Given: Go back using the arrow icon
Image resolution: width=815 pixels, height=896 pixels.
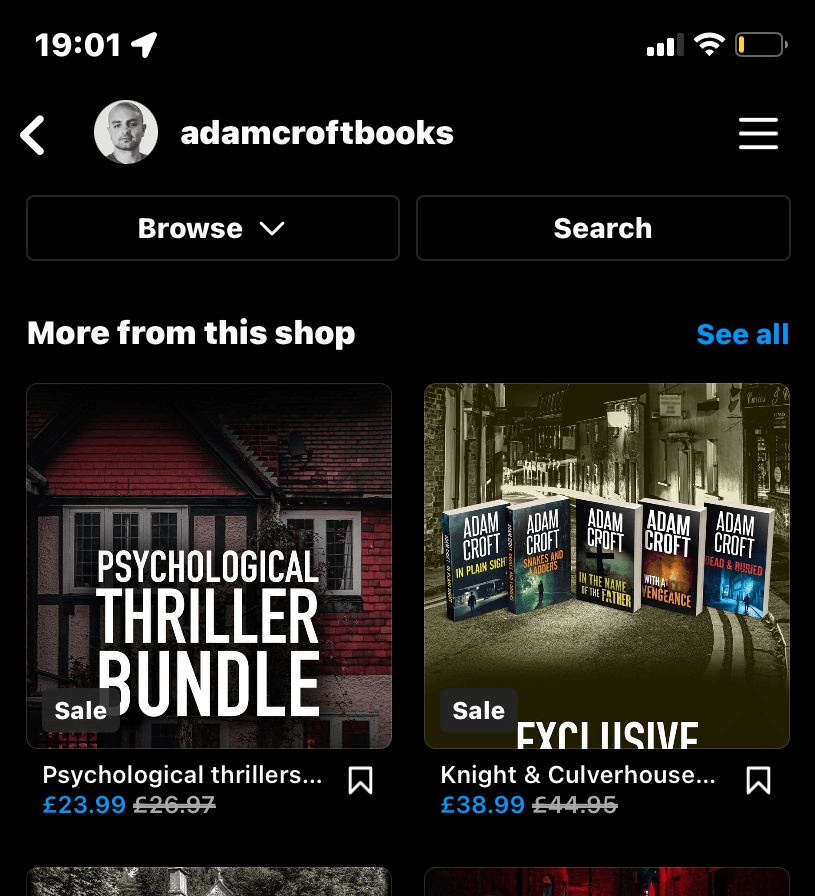Looking at the screenshot, I should coord(33,135).
